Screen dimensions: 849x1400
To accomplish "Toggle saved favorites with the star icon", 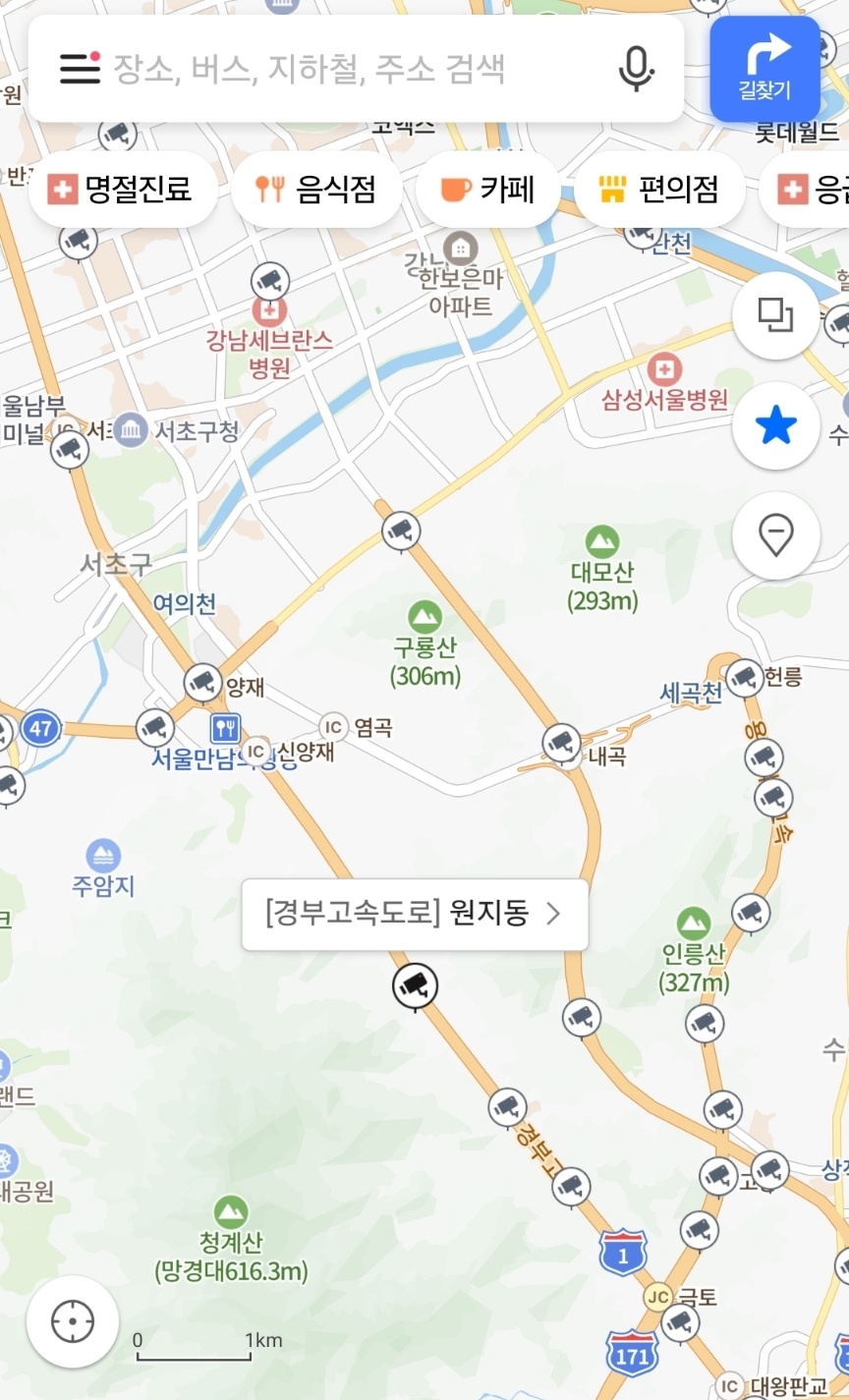I will pyautogui.click(x=775, y=425).
